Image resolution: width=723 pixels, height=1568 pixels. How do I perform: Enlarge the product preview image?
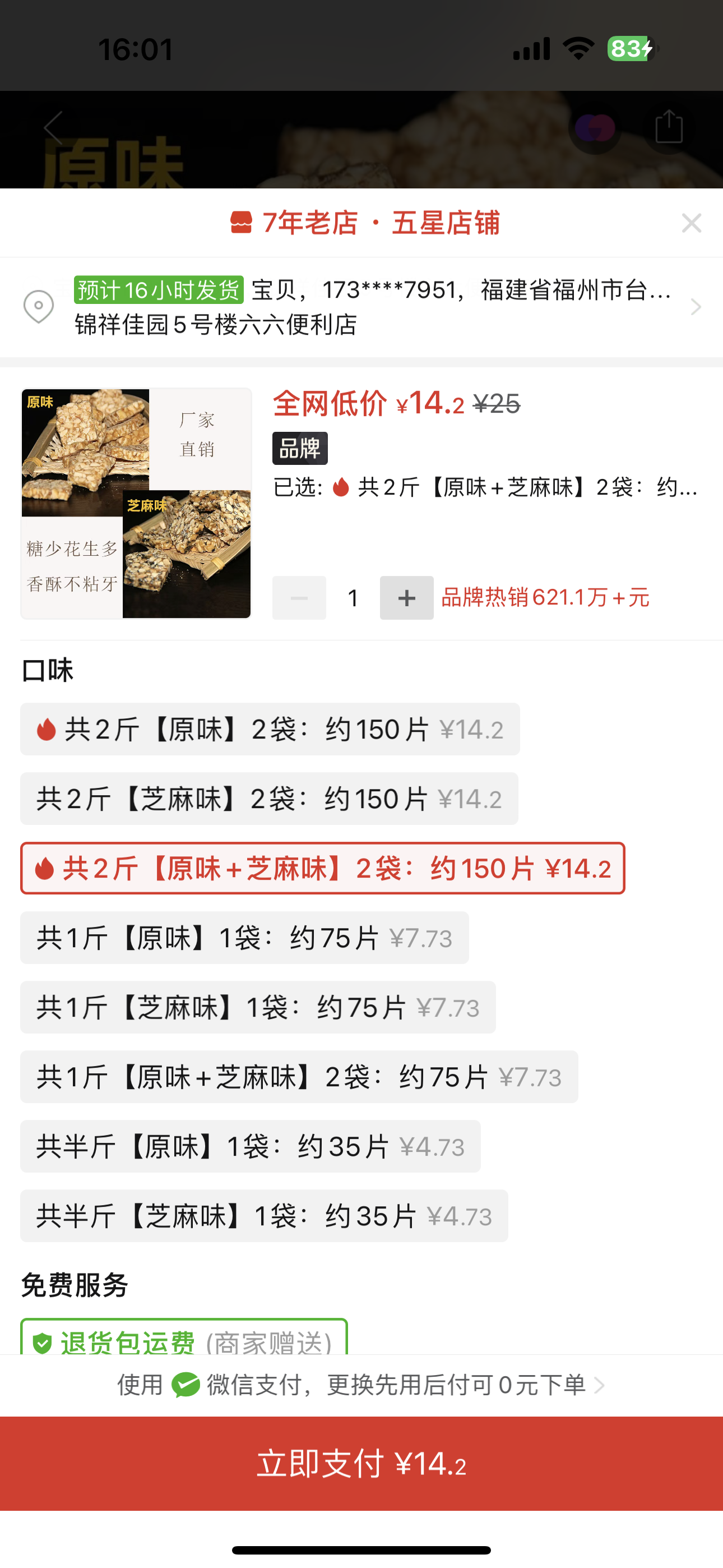pyautogui.click(x=136, y=504)
